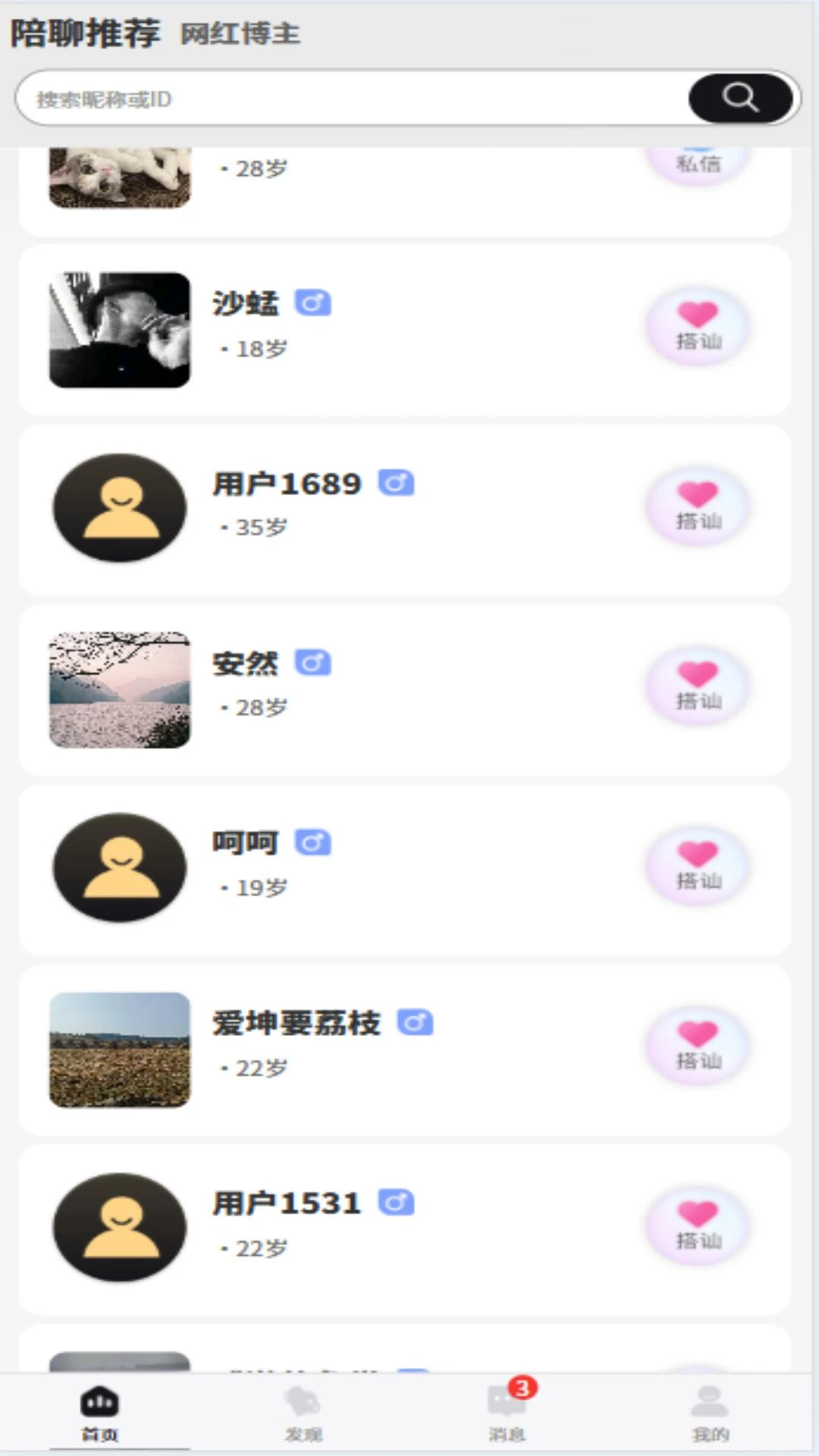Tap the 搭讪 button for 呵呵

point(698,866)
